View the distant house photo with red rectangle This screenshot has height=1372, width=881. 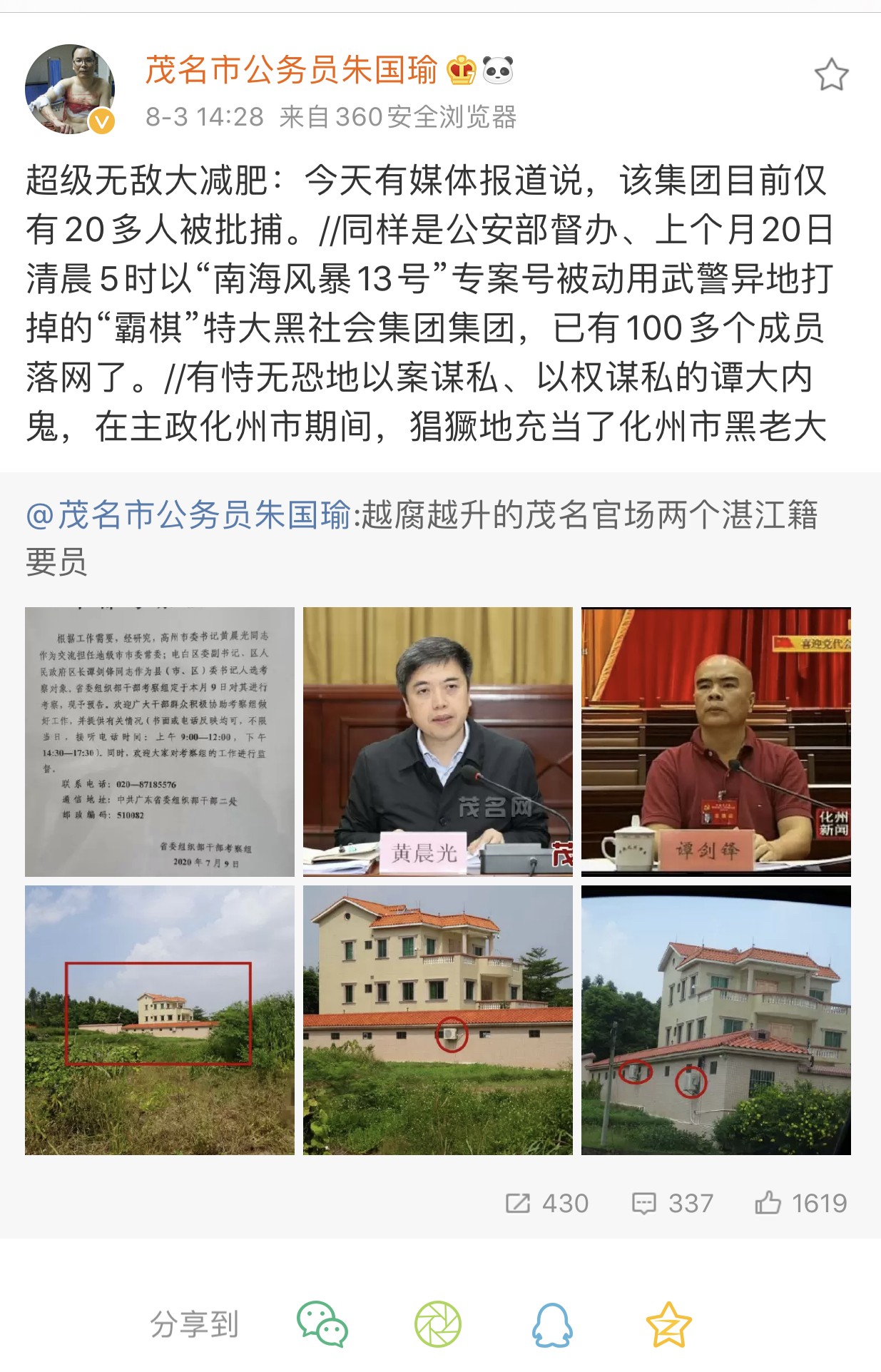pyautogui.click(x=160, y=1020)
